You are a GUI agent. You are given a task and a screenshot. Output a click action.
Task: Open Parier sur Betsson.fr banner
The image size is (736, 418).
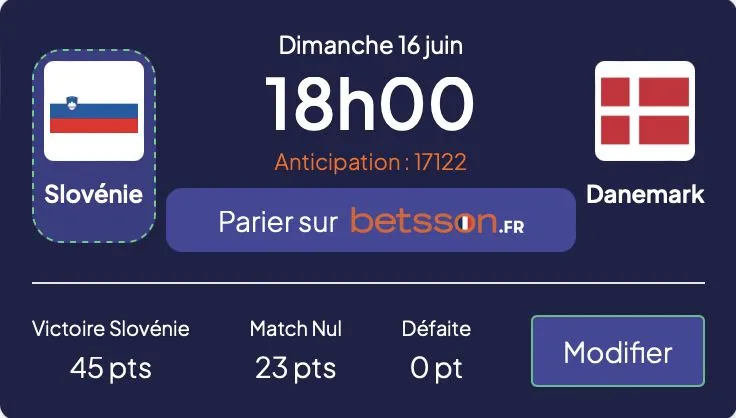(x=370, y=221)
